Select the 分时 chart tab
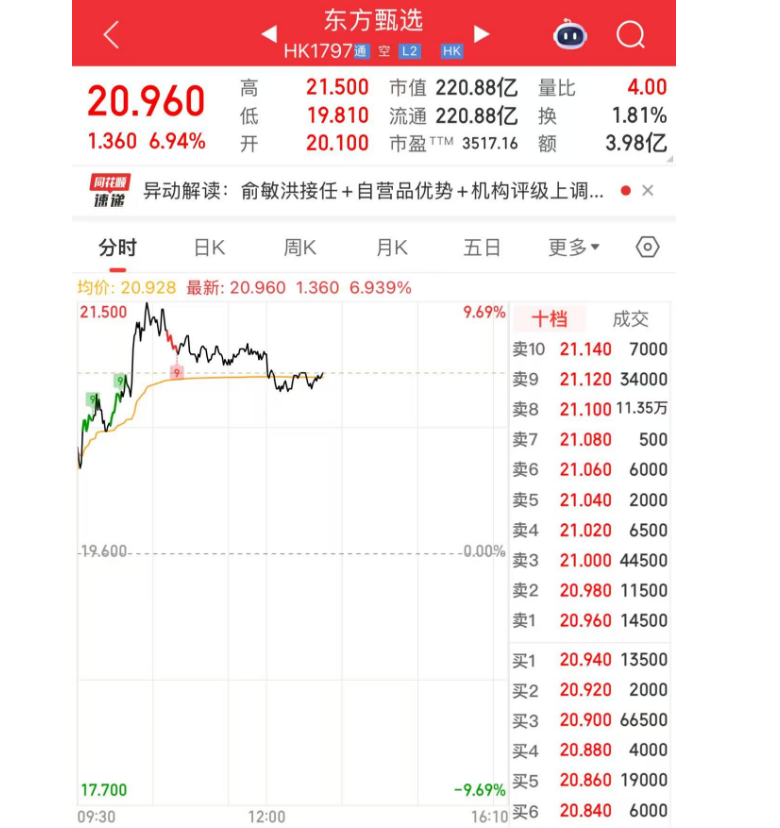This screenshot has height=828, width=780. pyautogui.click(x=117, y=248)
